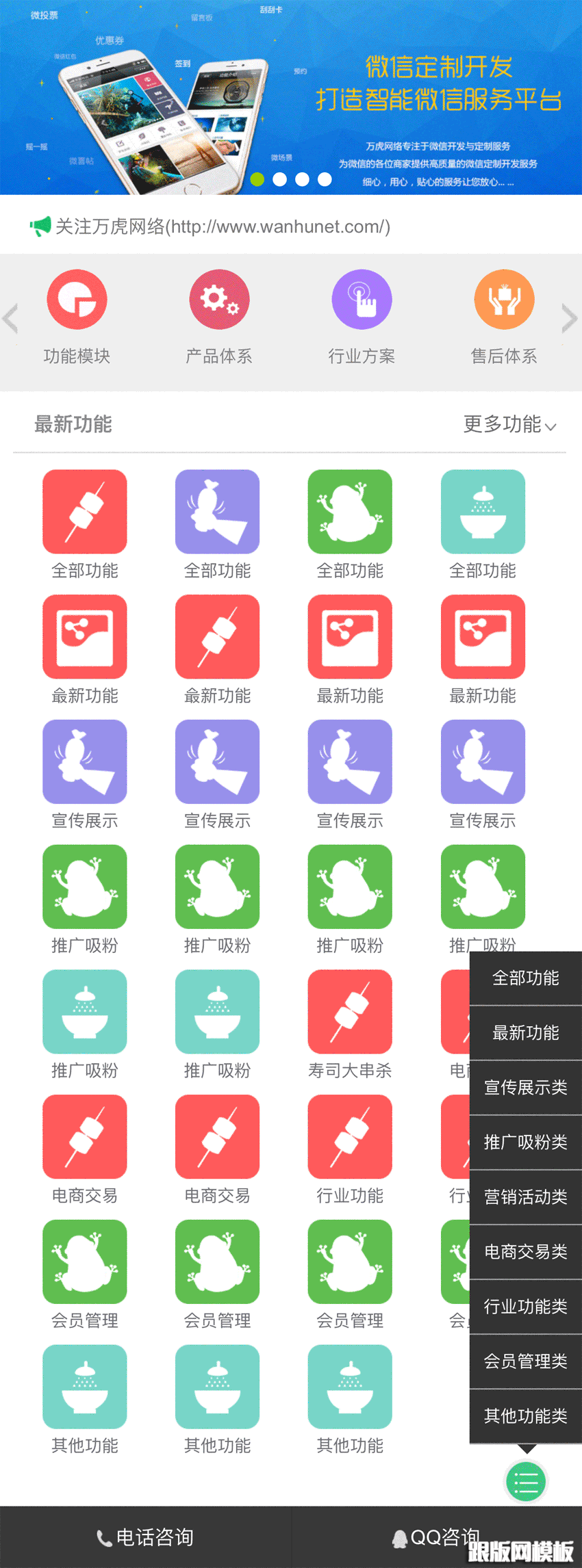Open the green floating list menu button
The width and height of the screenshot is (582, 1568).
point(525,1482)
